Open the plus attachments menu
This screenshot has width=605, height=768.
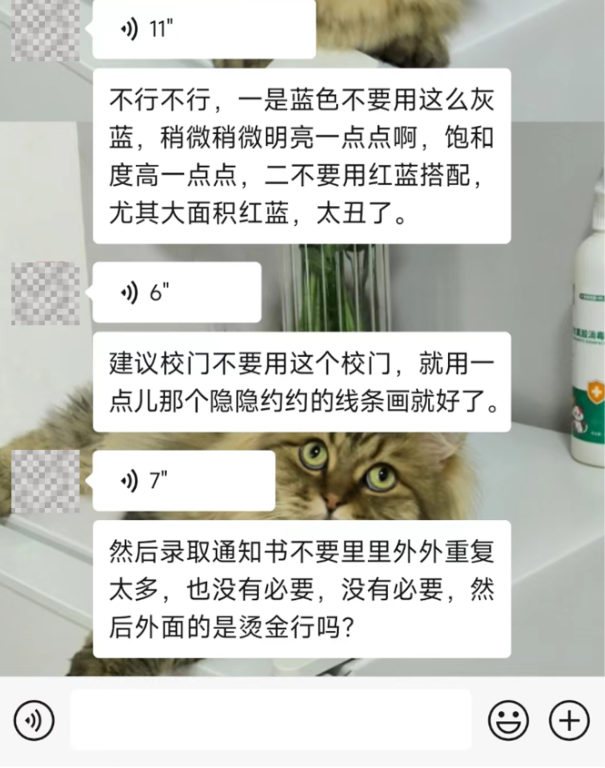tap(570, 720)
